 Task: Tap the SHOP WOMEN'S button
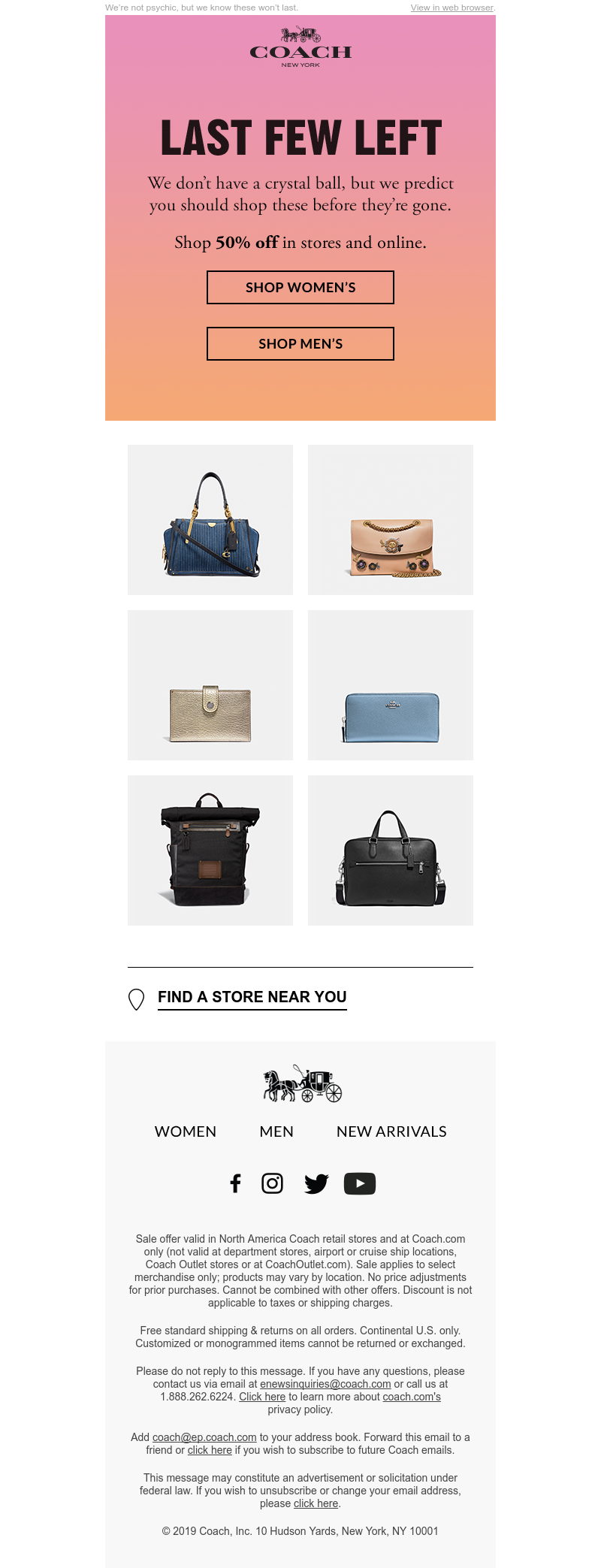coord(300,288)
